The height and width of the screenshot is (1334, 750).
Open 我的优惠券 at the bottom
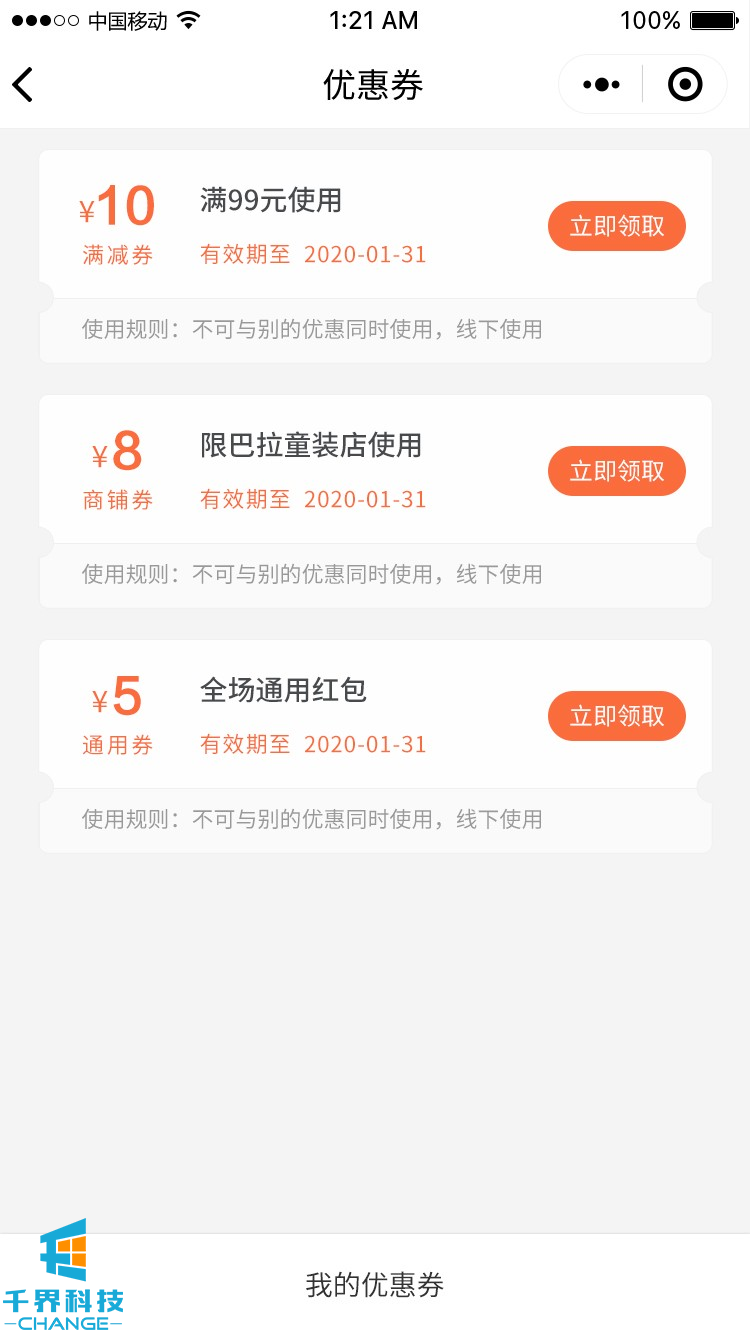click(374, 1285)
